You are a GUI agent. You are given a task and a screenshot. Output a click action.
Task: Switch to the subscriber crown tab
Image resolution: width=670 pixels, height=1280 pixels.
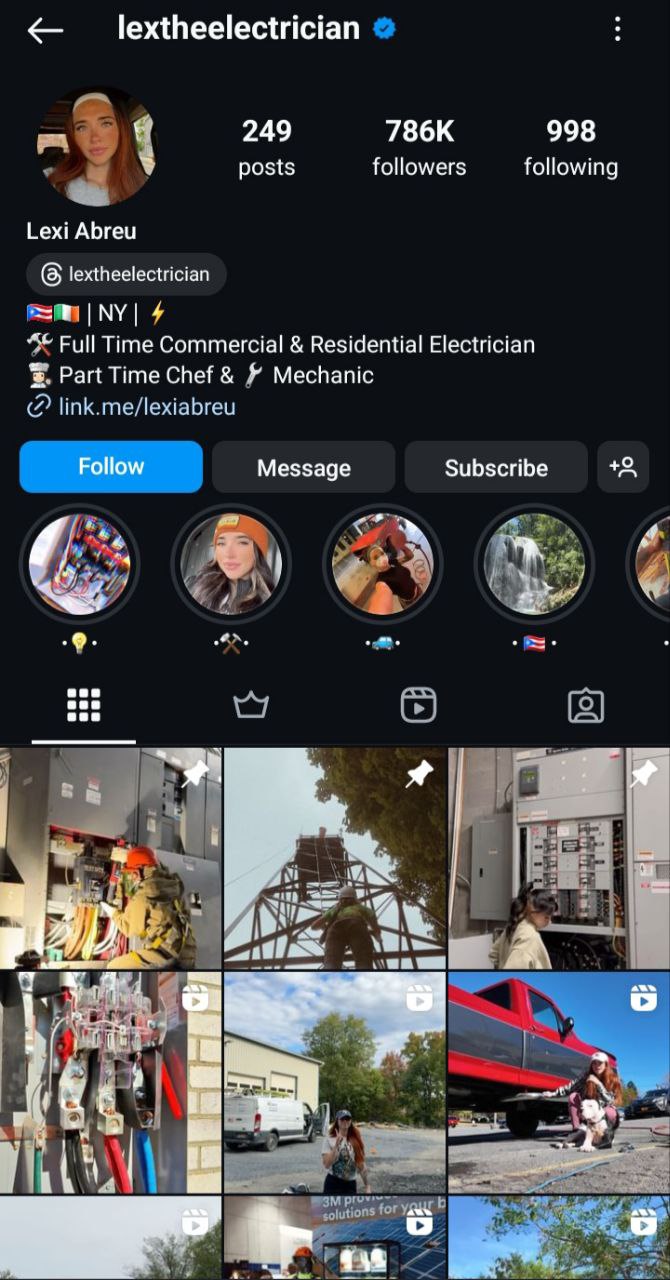point(251,706)
